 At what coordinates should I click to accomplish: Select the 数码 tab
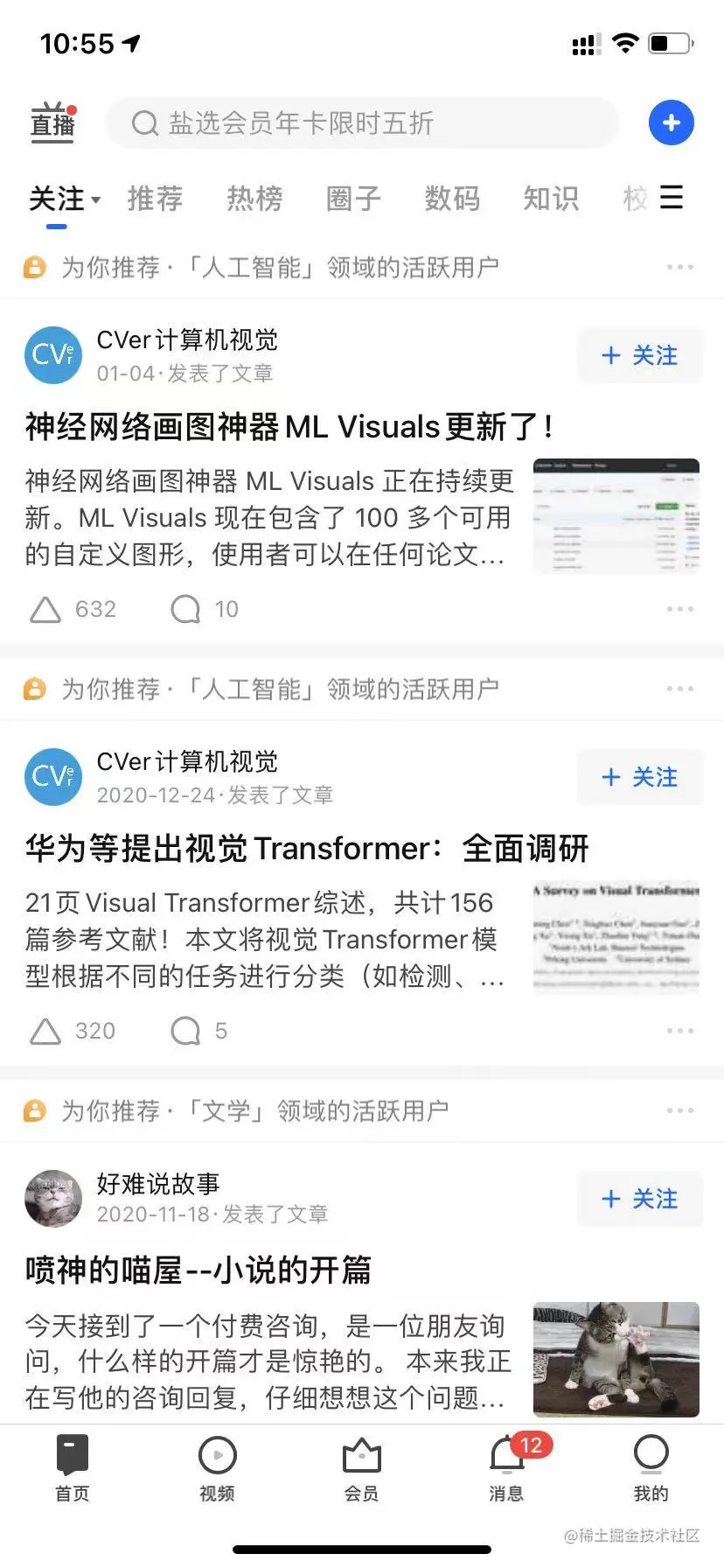point(452,199)
